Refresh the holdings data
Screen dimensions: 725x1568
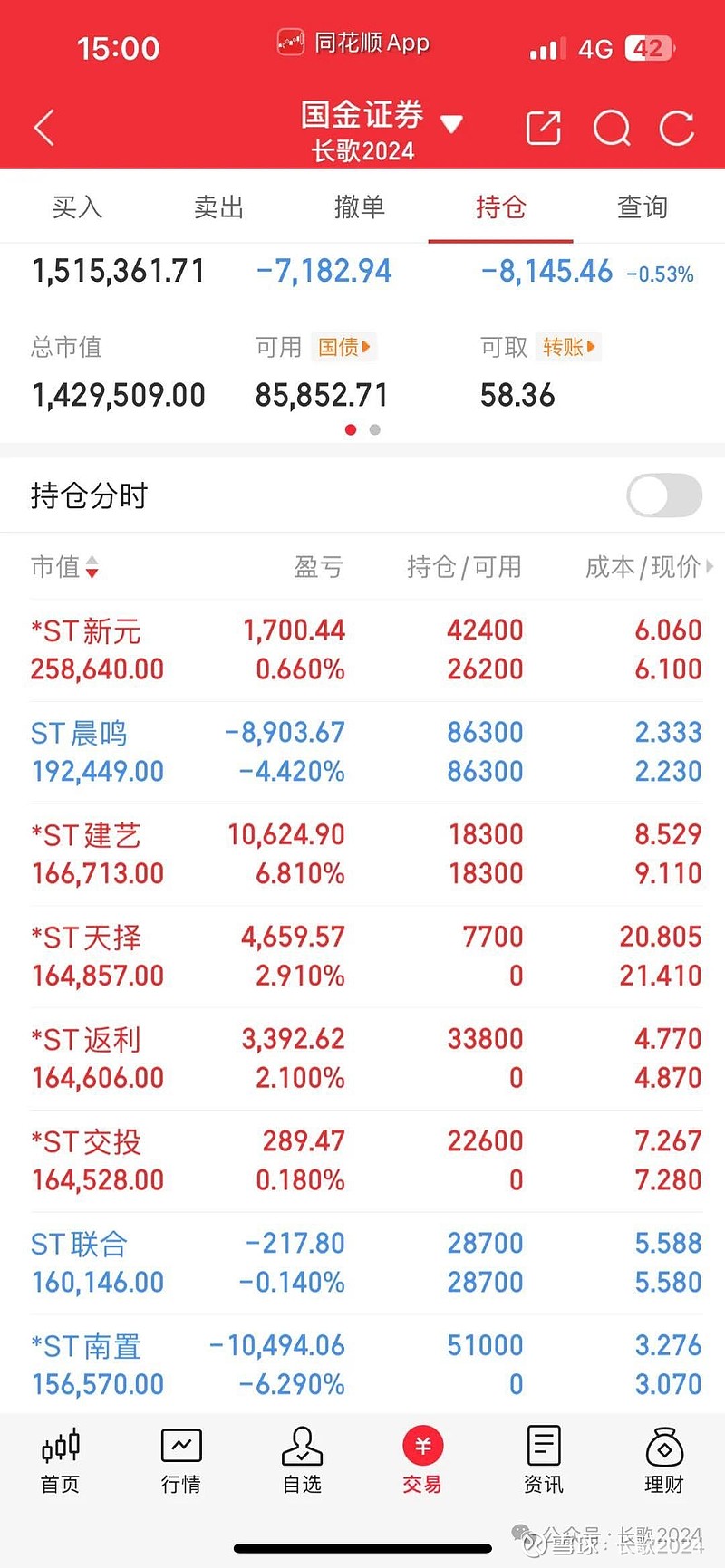(x=677, y=129)
